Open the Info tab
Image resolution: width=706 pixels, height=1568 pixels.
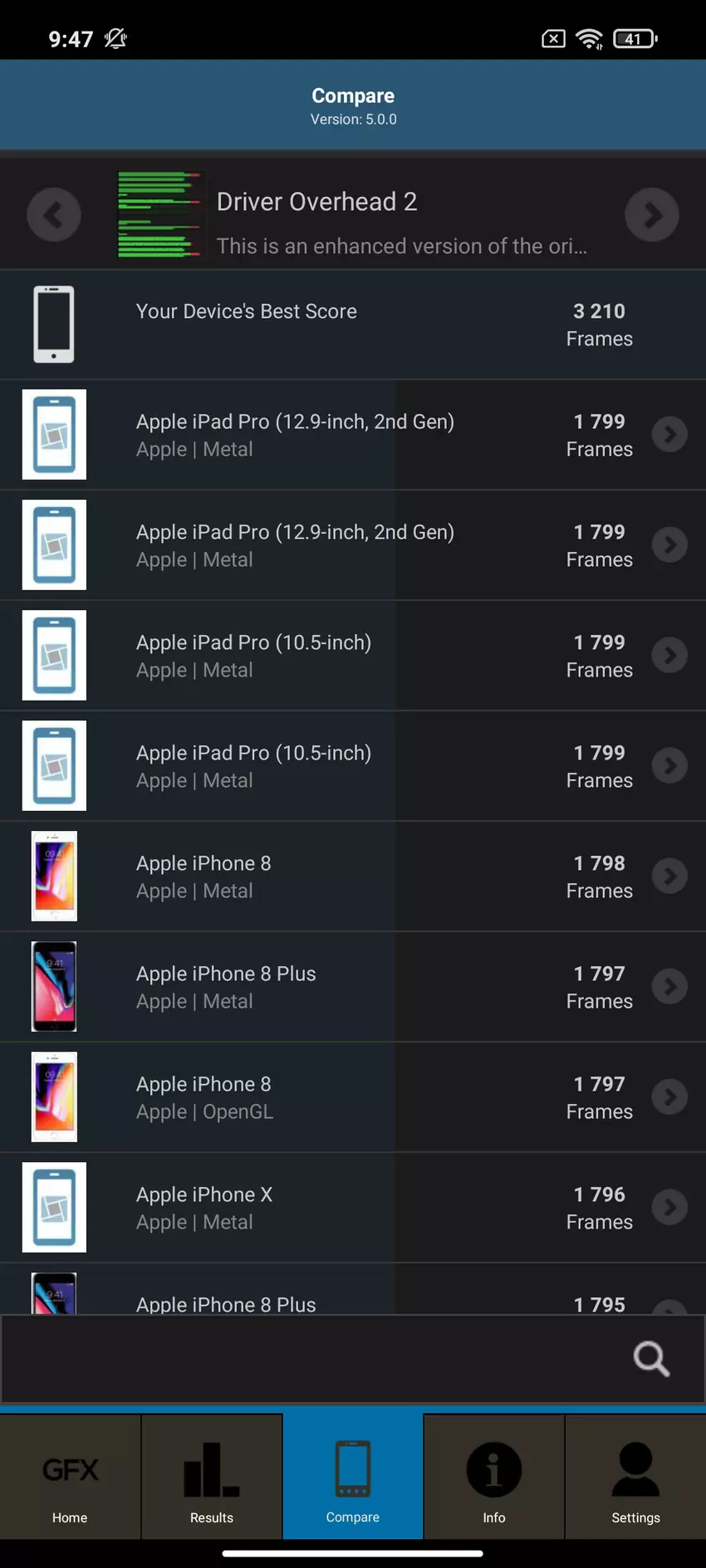pyautogui.click(x=494, y=1478)
